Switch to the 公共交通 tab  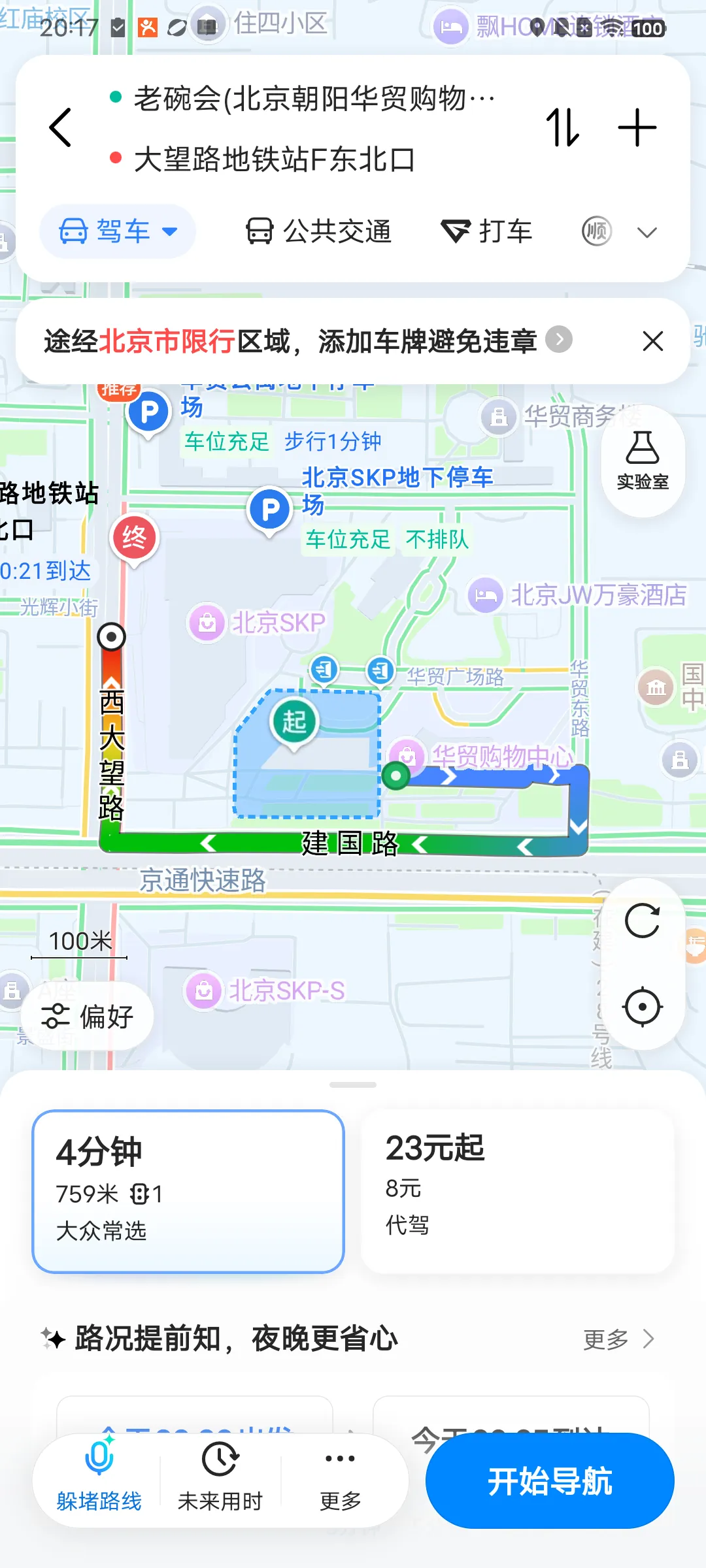pos(319,231)
